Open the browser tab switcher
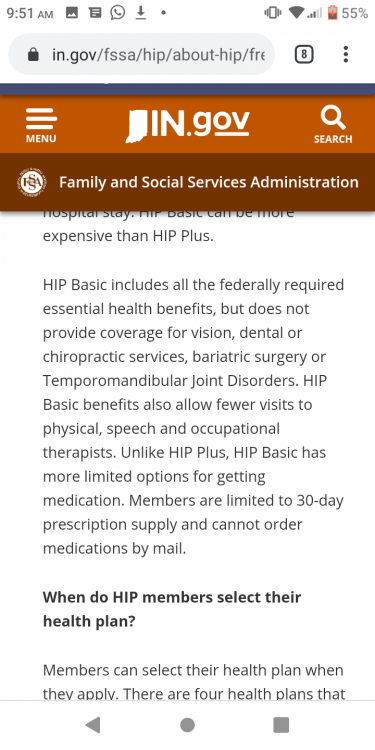375x750 pixels. [x=304, y=55]
